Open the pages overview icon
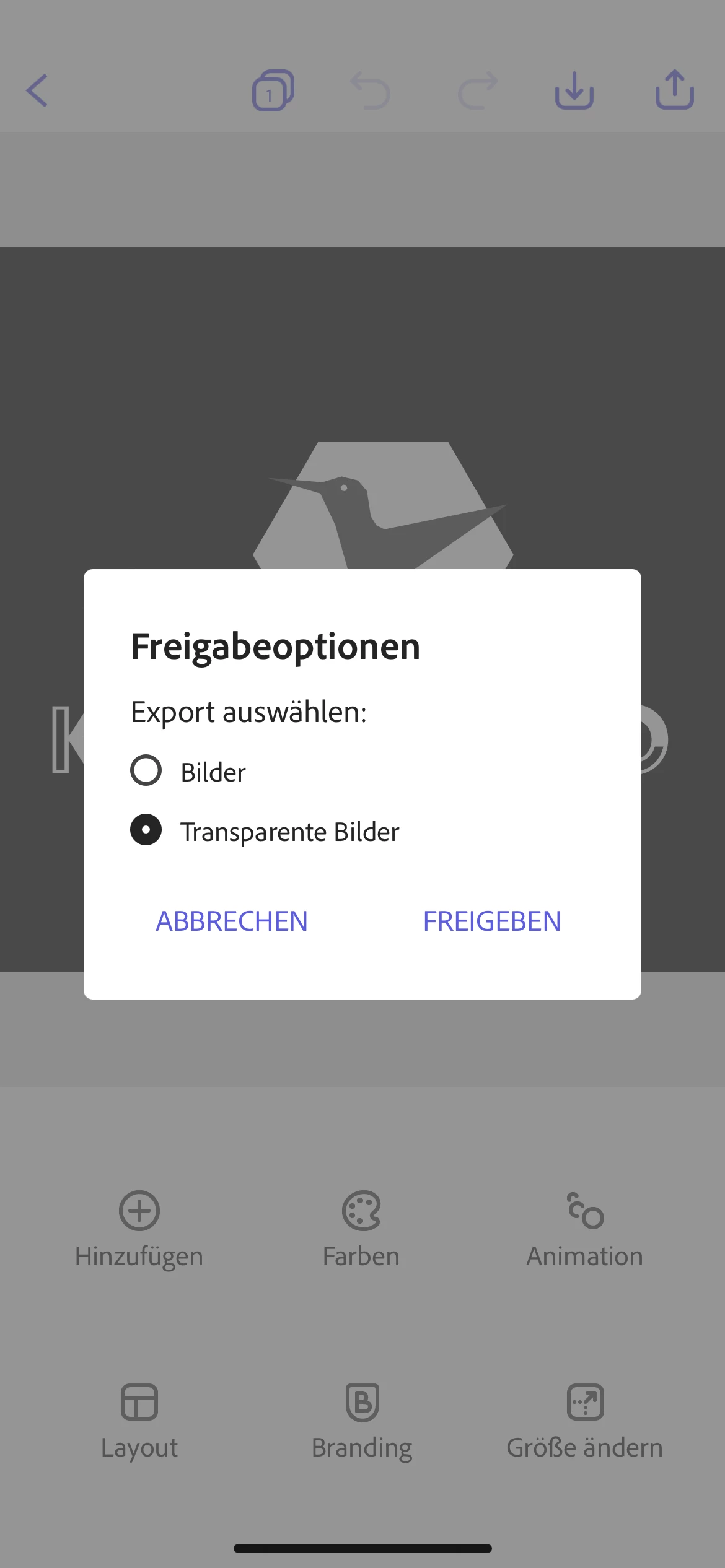 tap(273, 90)
